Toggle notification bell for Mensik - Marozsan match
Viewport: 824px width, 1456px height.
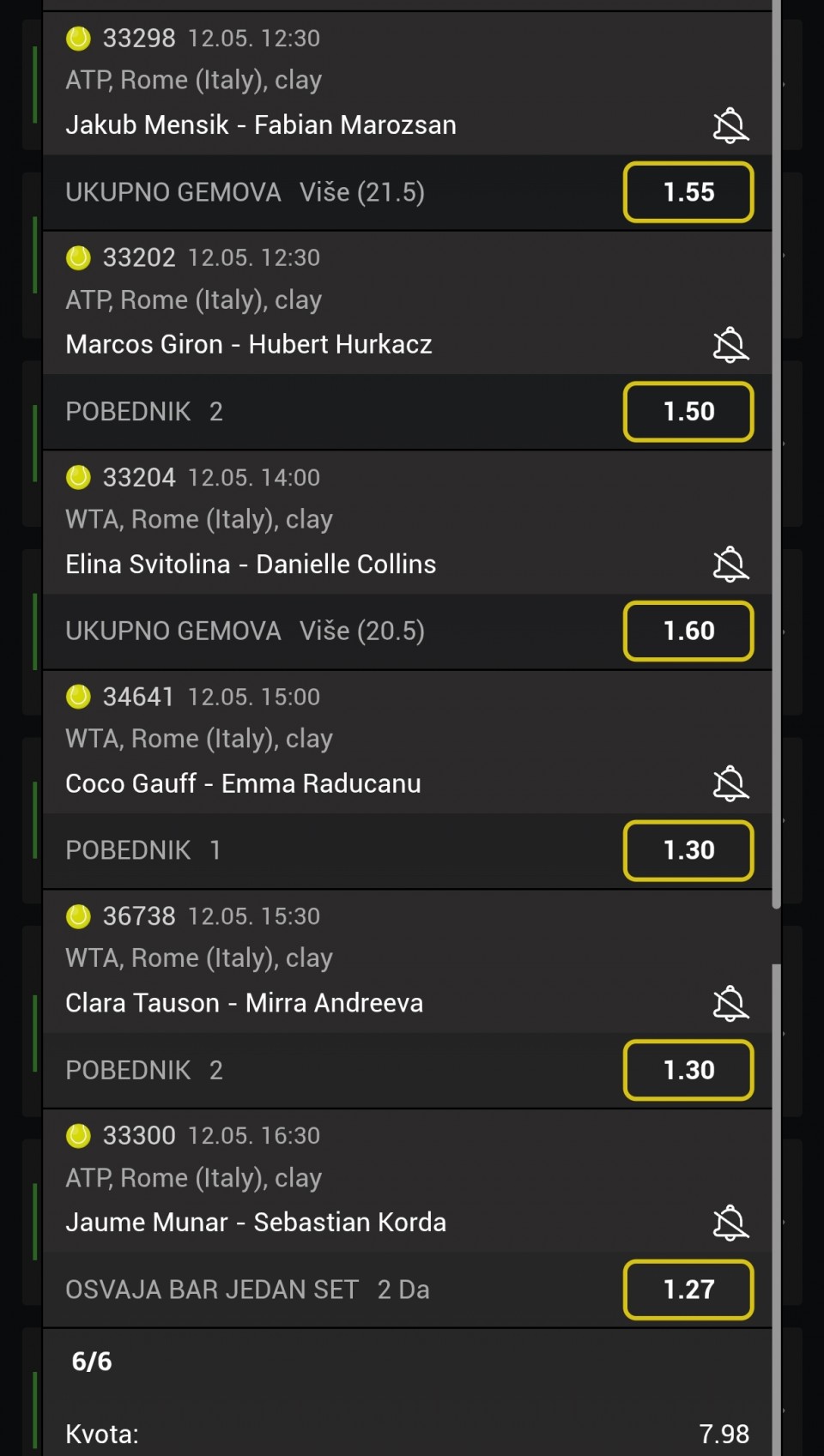pyautogui.click(x=730, y=125)
